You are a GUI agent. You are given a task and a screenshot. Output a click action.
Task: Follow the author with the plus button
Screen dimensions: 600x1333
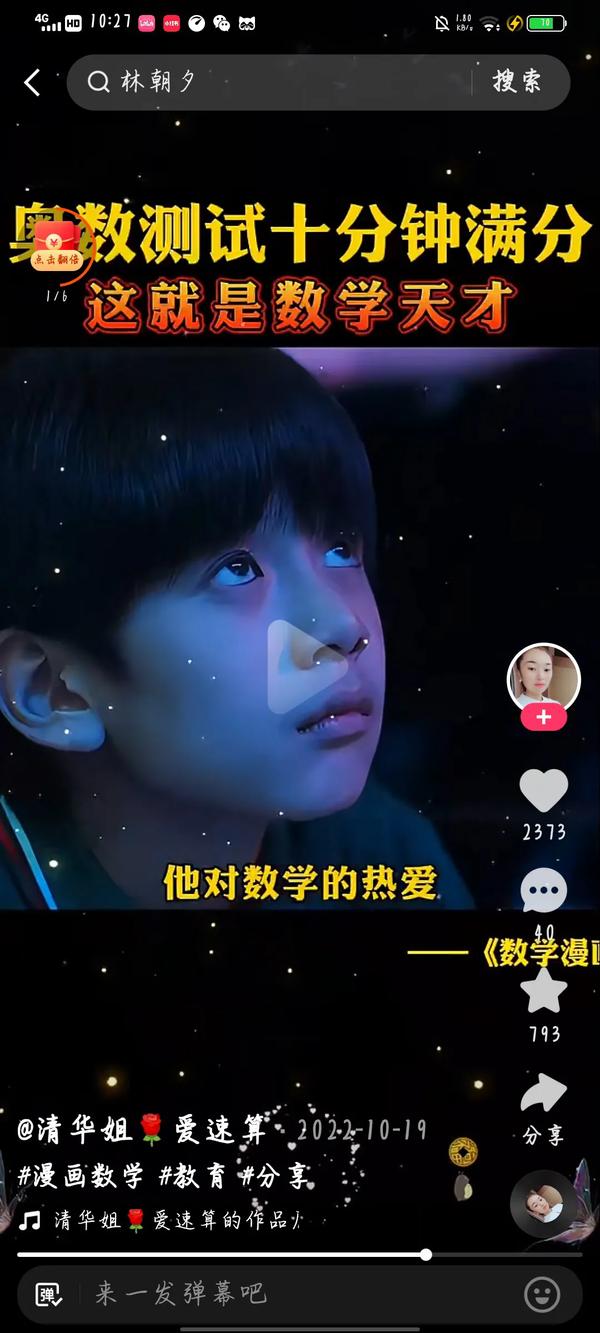[x=543, y=718]
